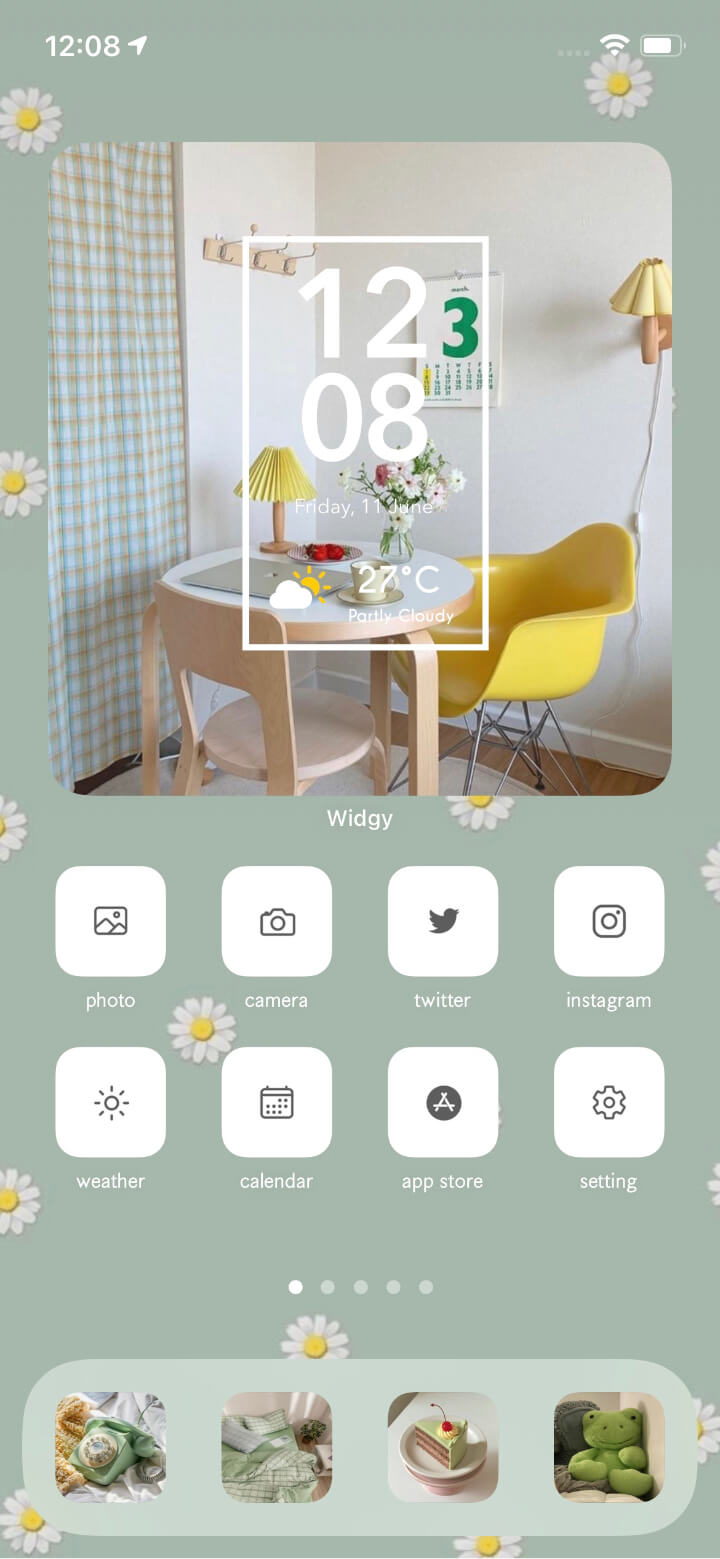Screen dimensions: 720x1559
Task: Open the dock app with frog plush icon
Action: coord(609,1447)
